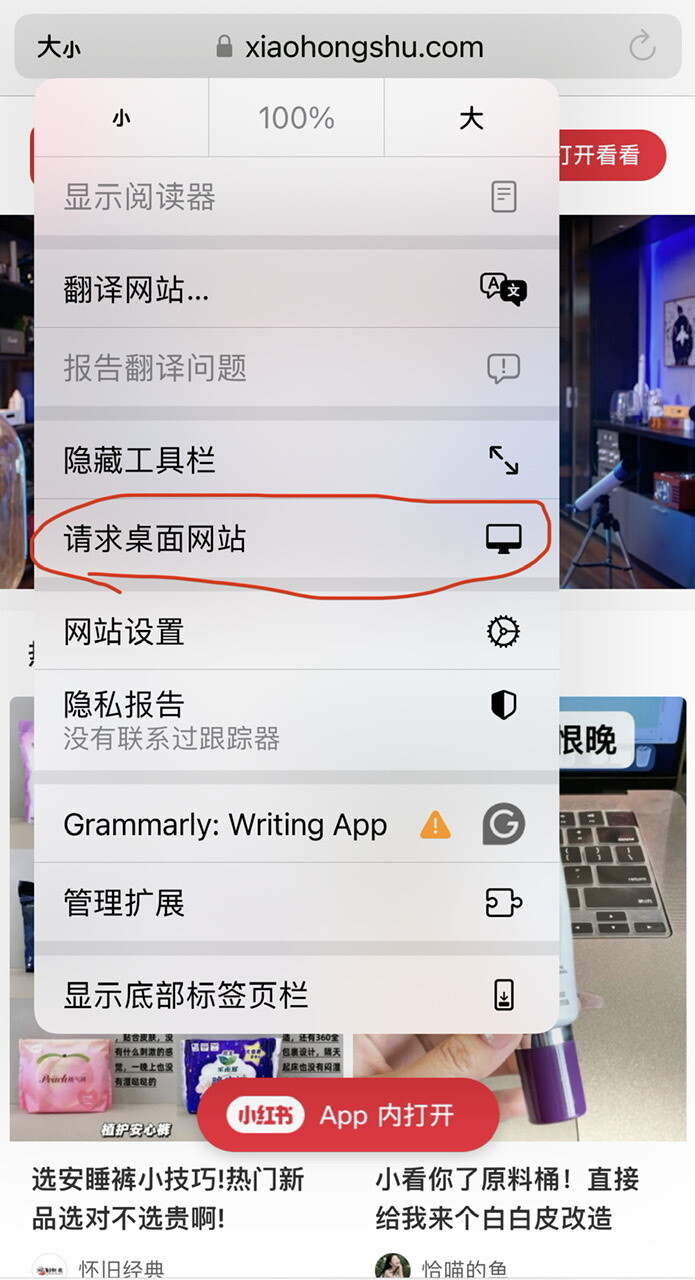Select 翻译网站 to translate the website
Viewport: 695px width, 1280px height.
click(x=297, y=290)
